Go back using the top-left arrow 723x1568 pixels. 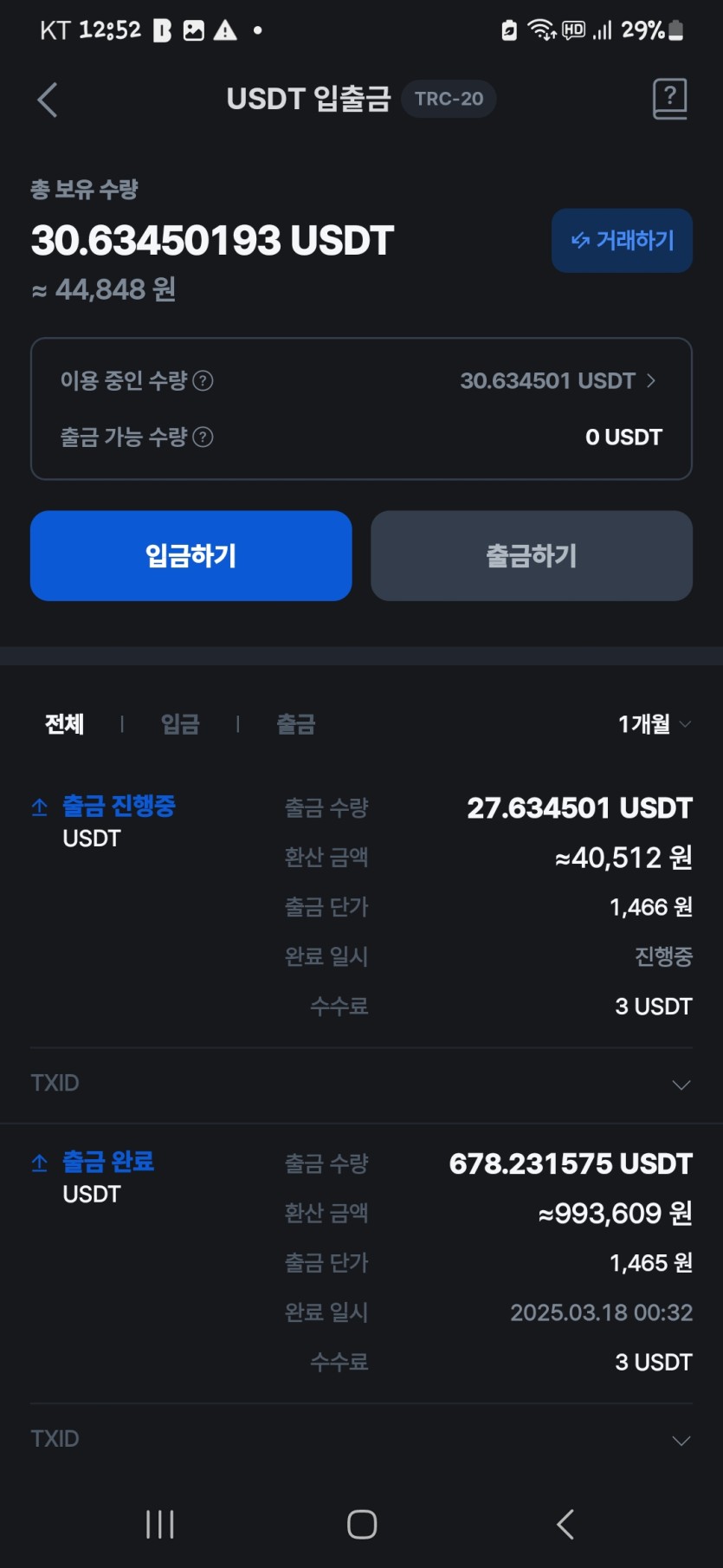tap(48, 100)
